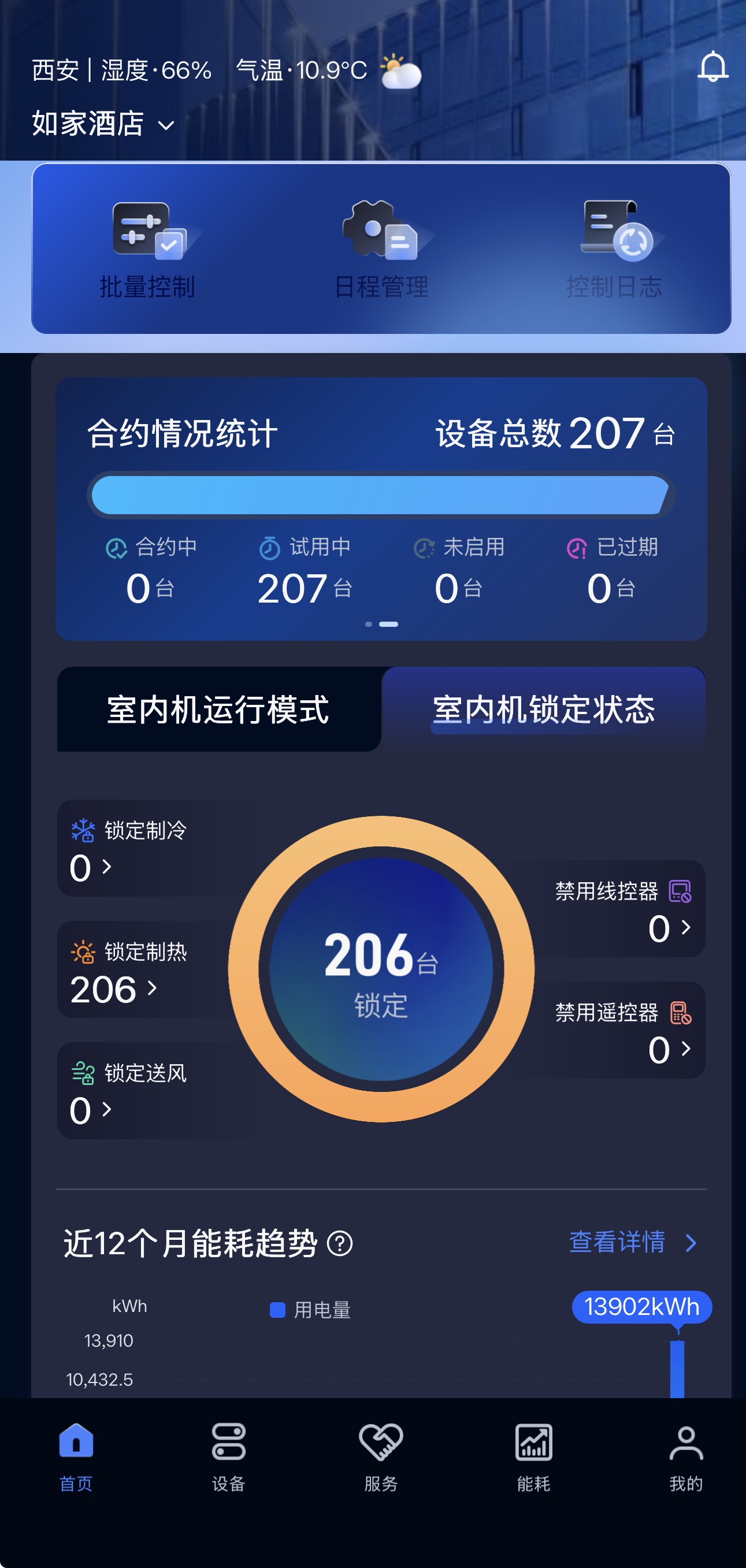Select the 室内机锁定状态 tab
Image resolution: width=746 pixels, height=1568 pixels.
click(543, 709)
